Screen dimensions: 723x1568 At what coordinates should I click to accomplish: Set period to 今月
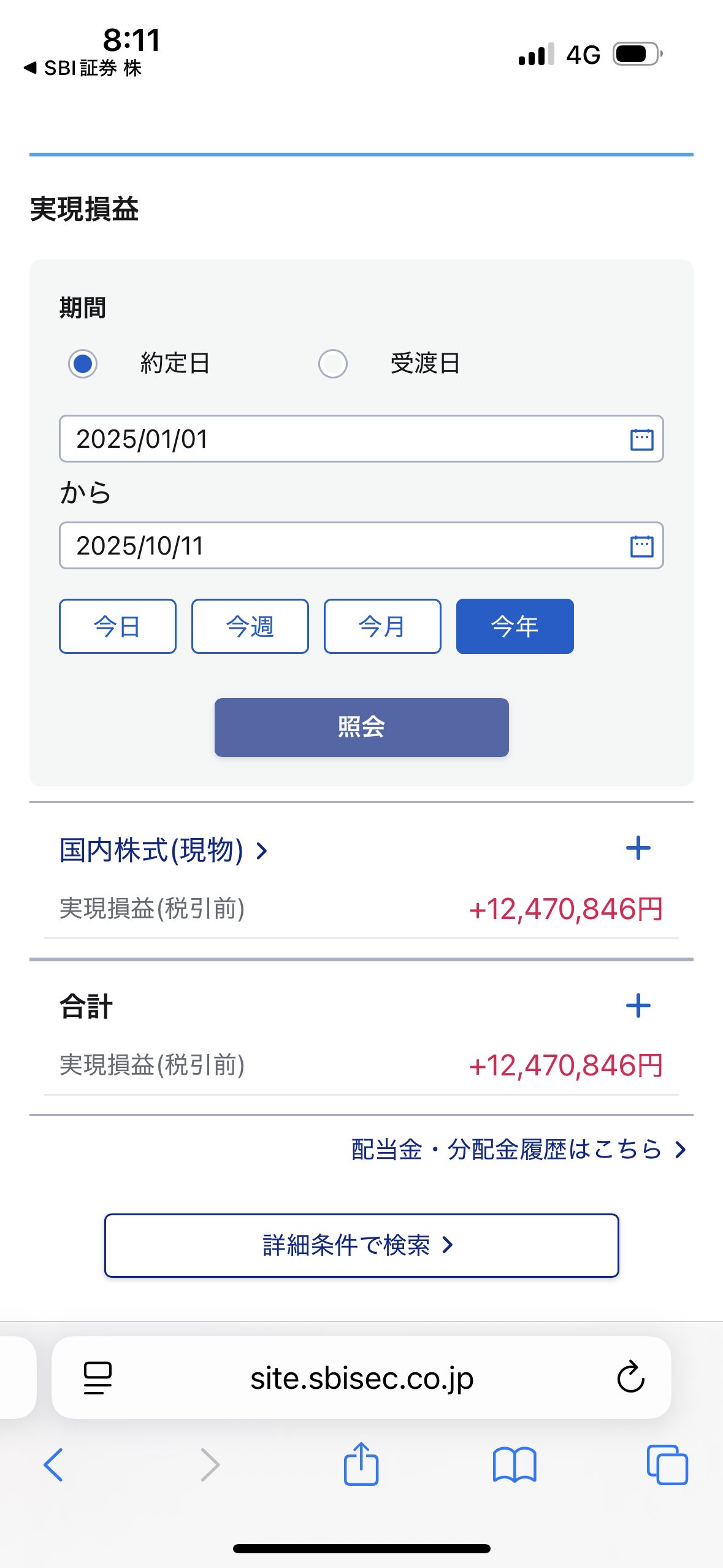pyautogui.click(x=383, y=626)
